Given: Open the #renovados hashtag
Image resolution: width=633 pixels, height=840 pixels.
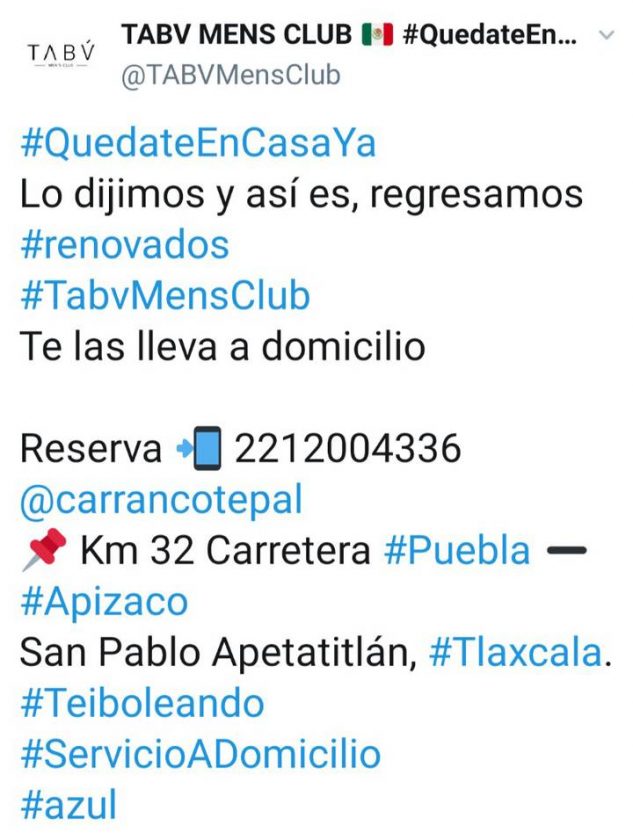Looking at the screenshot, I should pos(124,245).
